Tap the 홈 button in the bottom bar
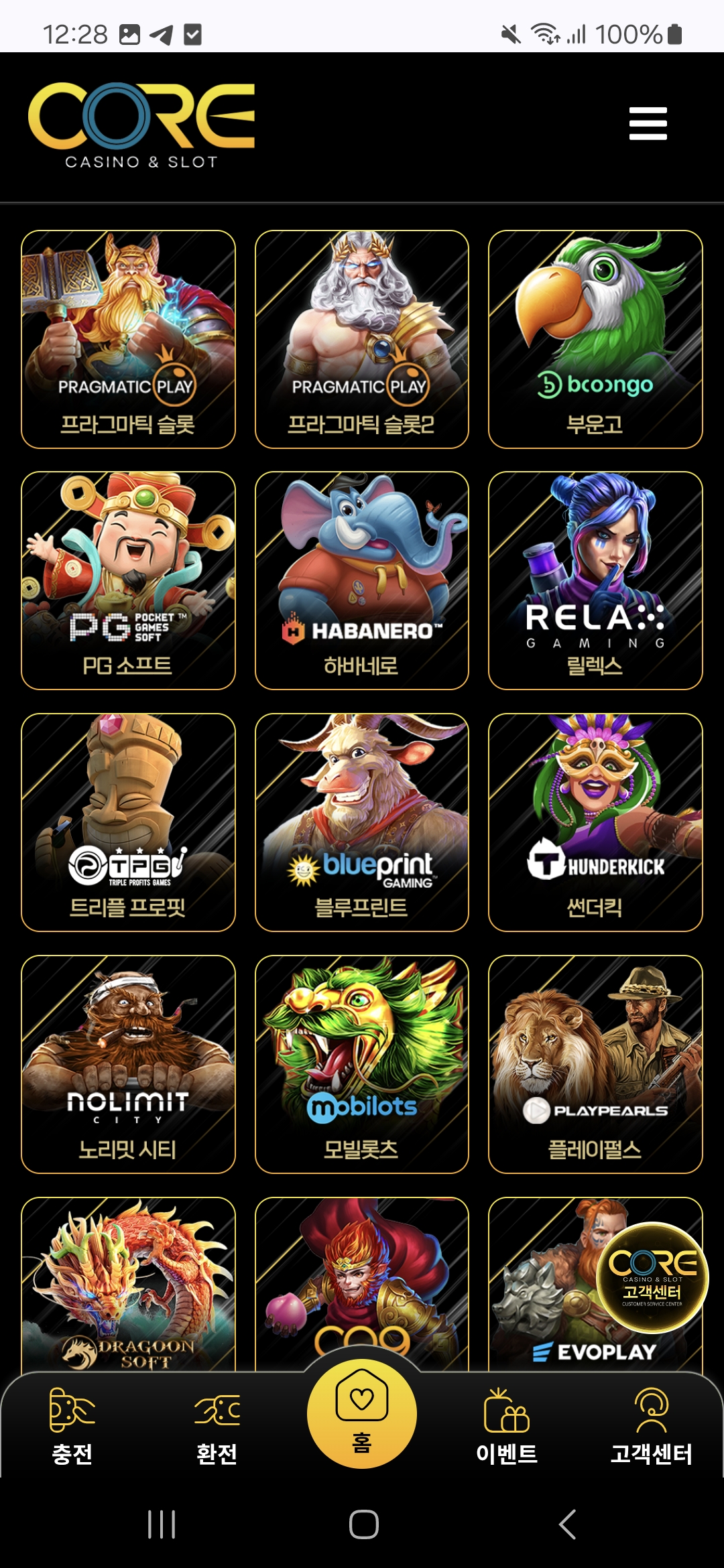Image resolution: width=724 pixels, height=1568 pixels. coord(362,1413)
